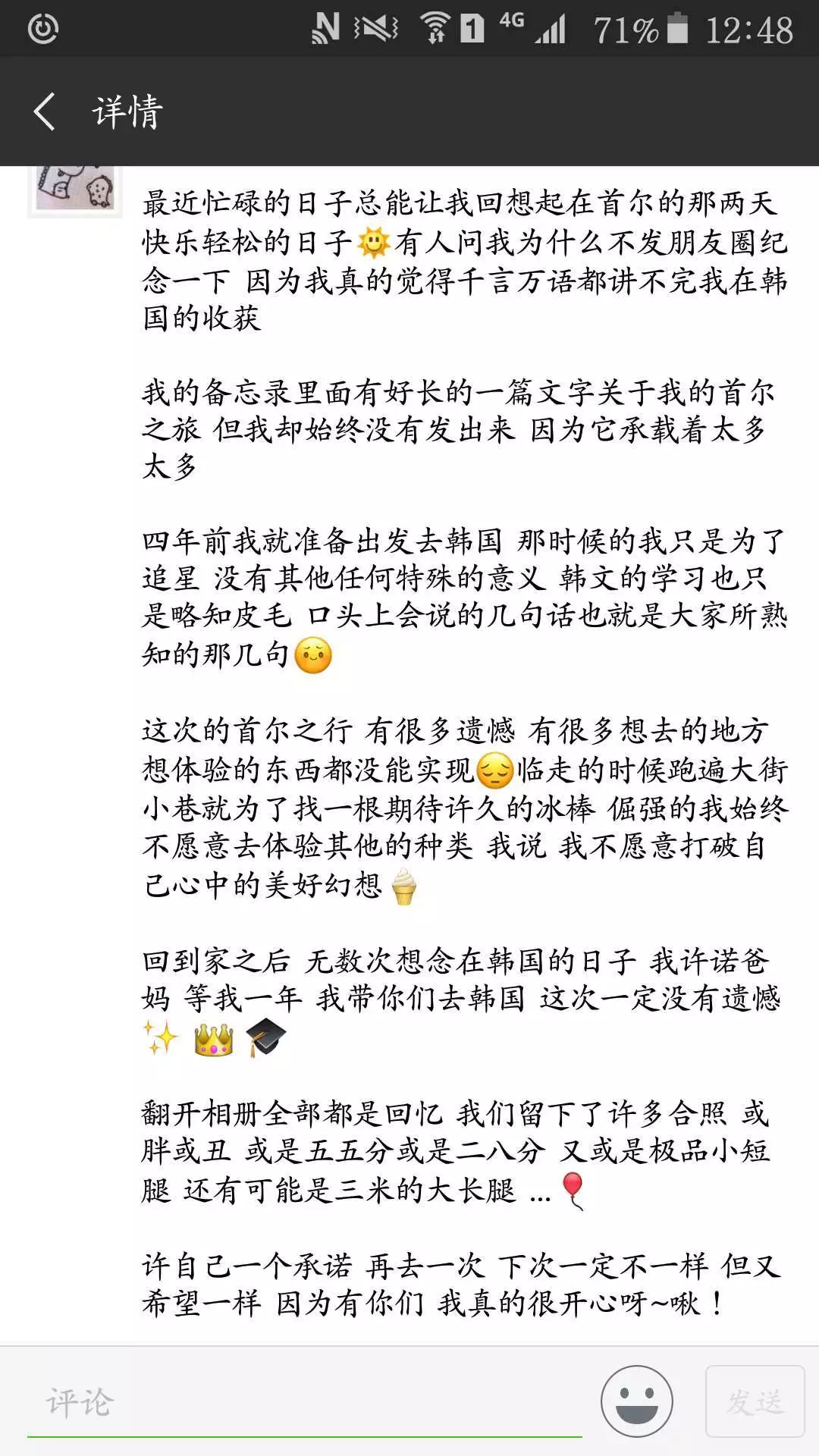The height and width of the screenshot is (1456, 819).
Task: Tap the 发送 send button
Action: coord(755,1401)
